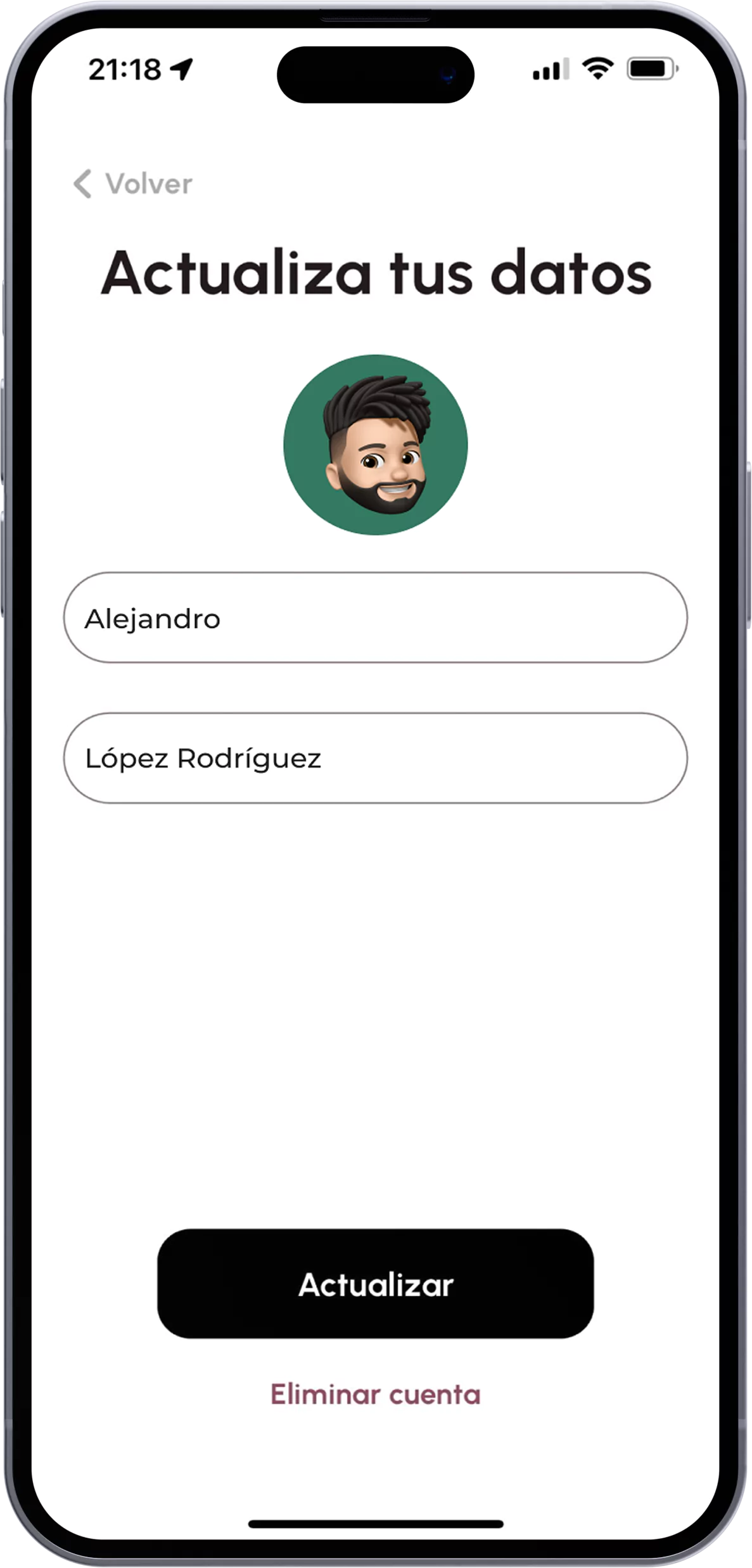Tap the profile avatar to change it

coord(376,445)
